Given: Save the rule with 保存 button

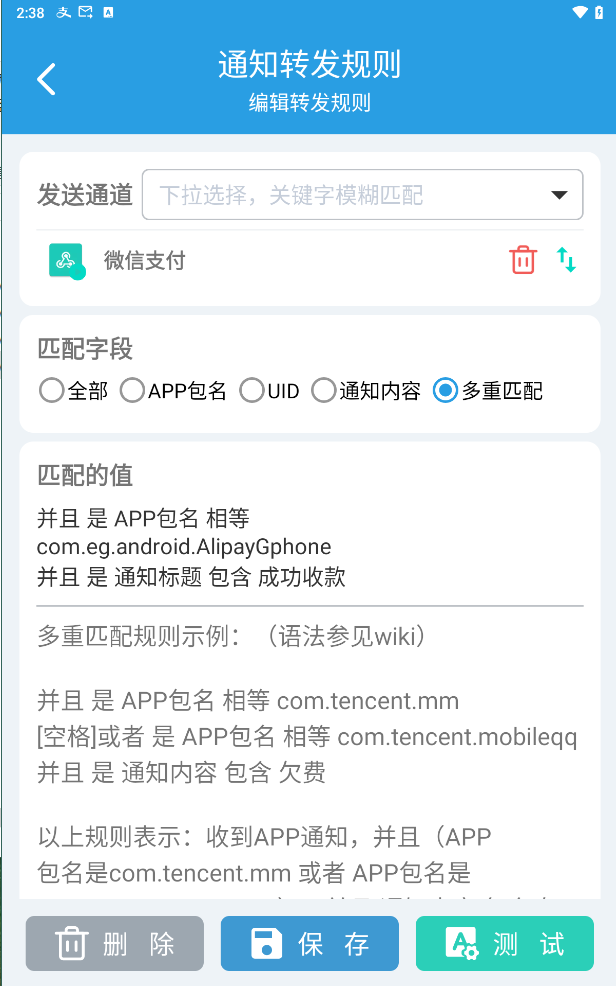Looking at the screenshot, I should pos(310,944).
